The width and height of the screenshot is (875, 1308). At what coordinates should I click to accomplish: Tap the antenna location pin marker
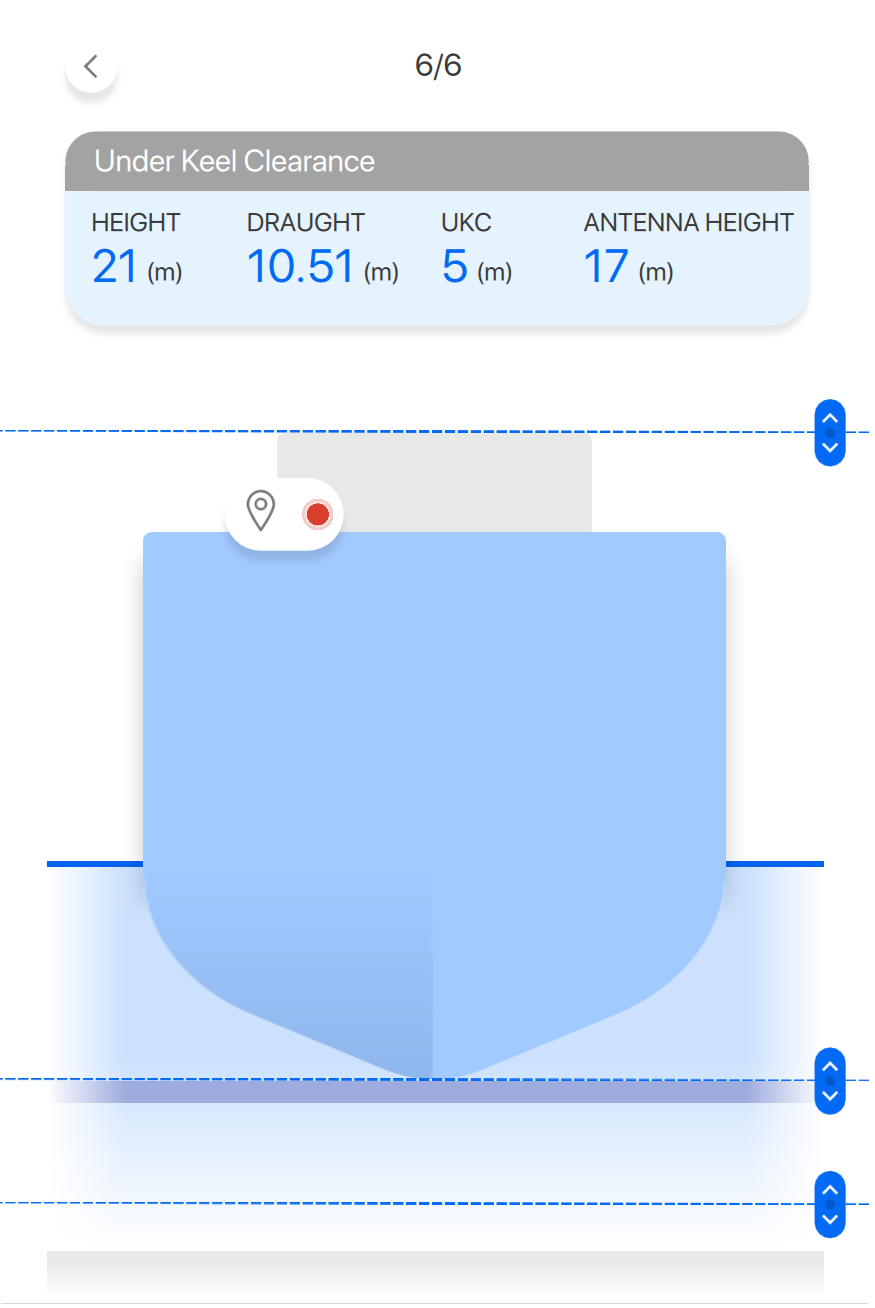261,511
